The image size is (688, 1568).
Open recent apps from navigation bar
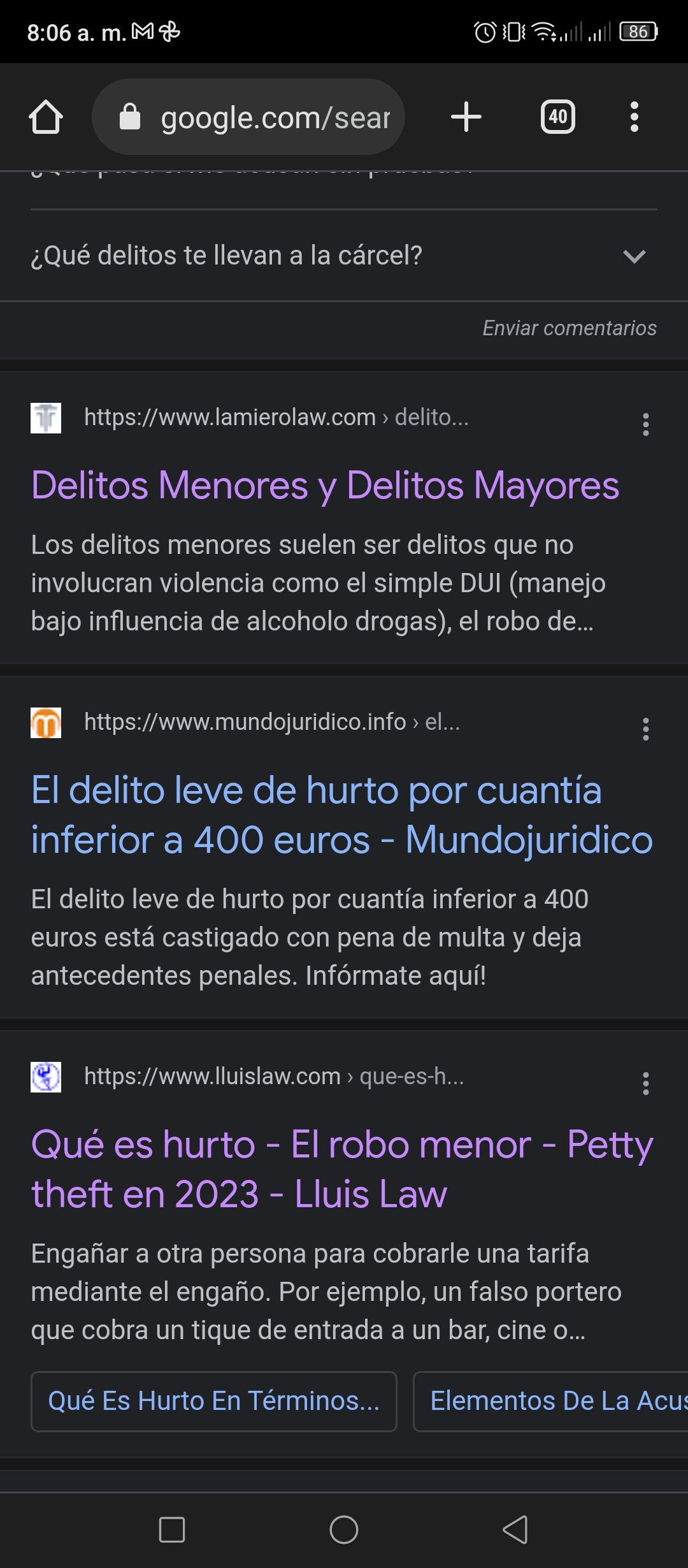tap(172, 1530)
